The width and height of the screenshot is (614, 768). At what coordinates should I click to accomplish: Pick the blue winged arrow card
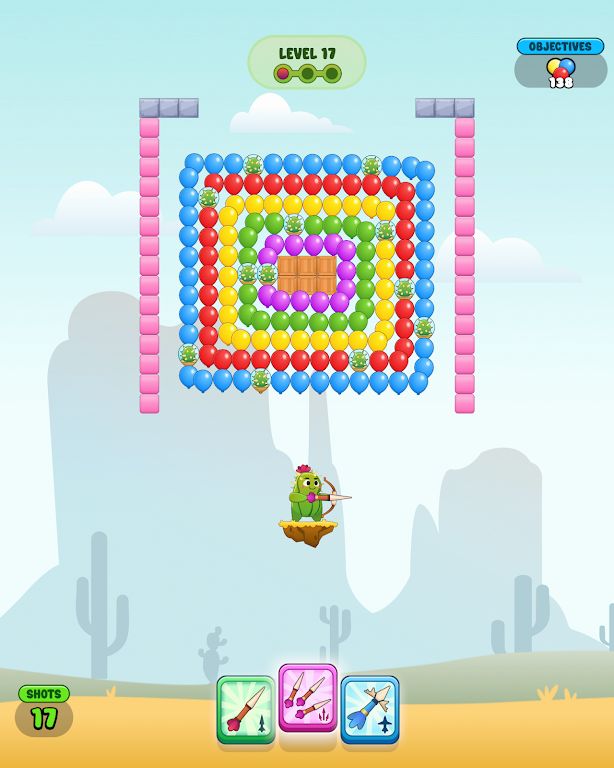pos(370,709)
